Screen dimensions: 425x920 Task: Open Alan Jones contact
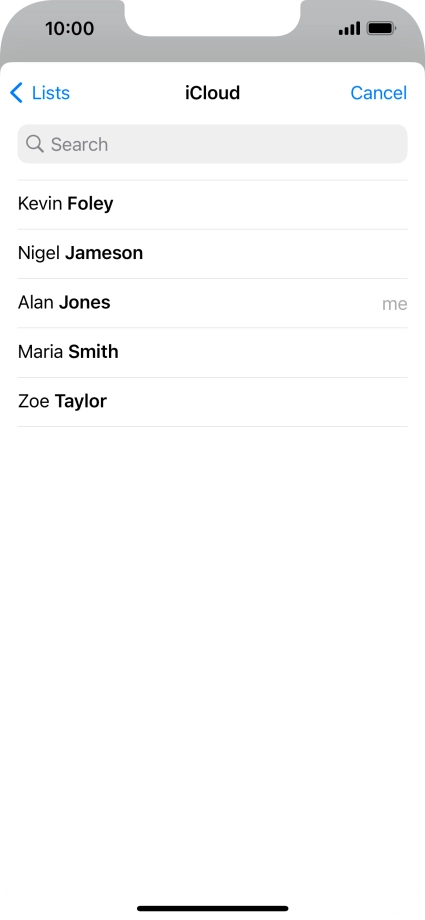[x=212, y=303]
